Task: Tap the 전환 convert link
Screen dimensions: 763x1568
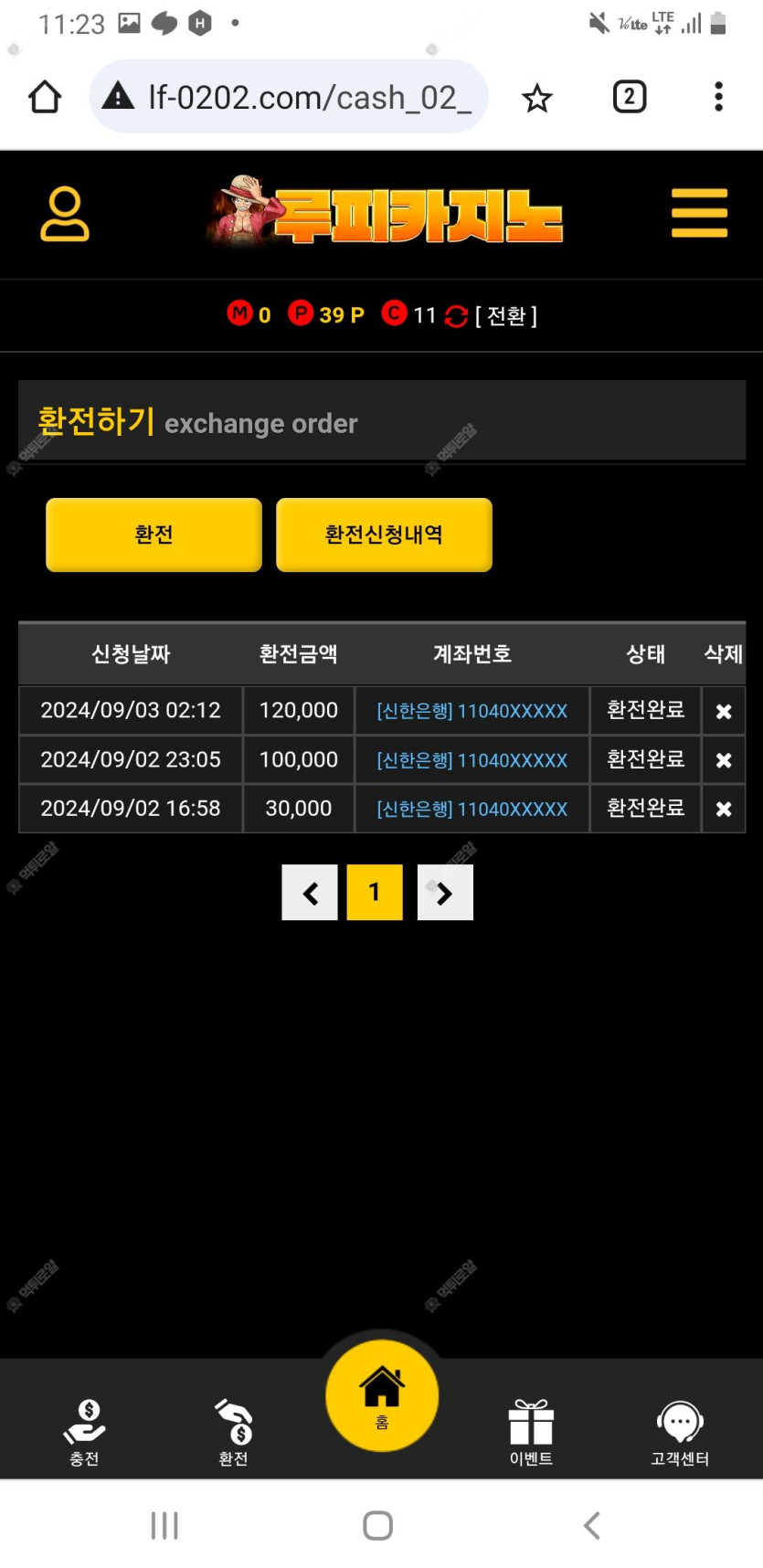Action: click(x=505, y=316)
